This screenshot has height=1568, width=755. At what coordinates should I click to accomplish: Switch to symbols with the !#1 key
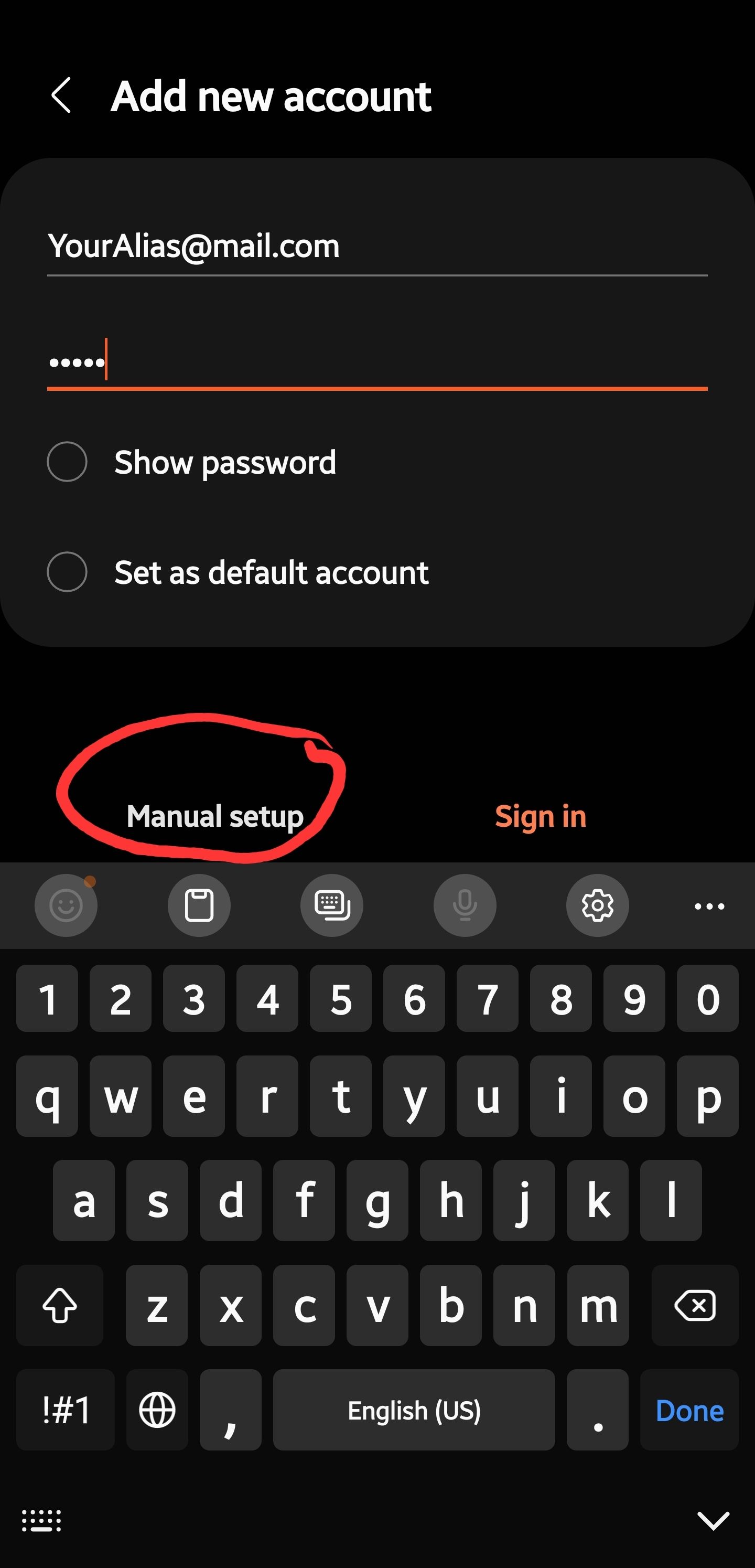[64, 1410]
